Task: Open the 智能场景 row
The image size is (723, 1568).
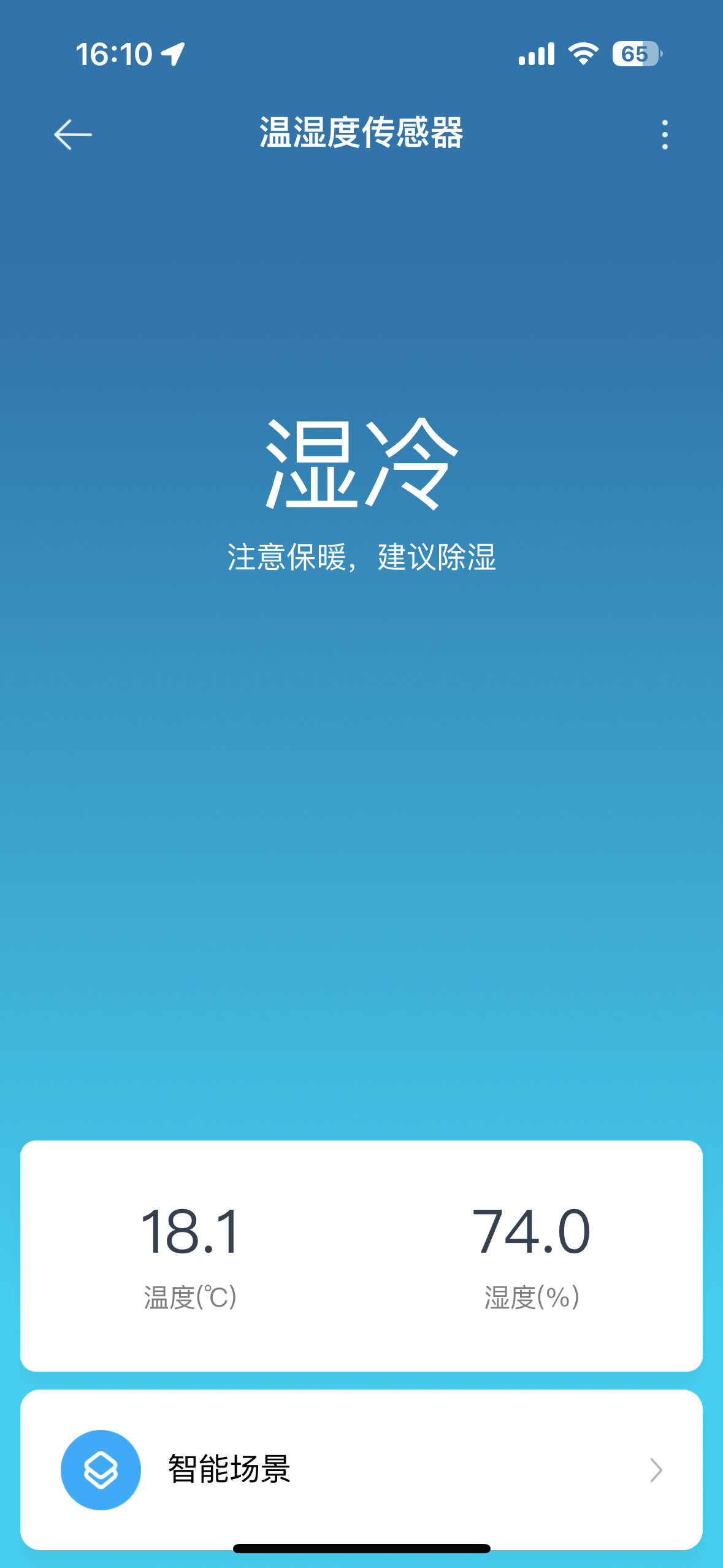Action: (x=361, y=1469)
